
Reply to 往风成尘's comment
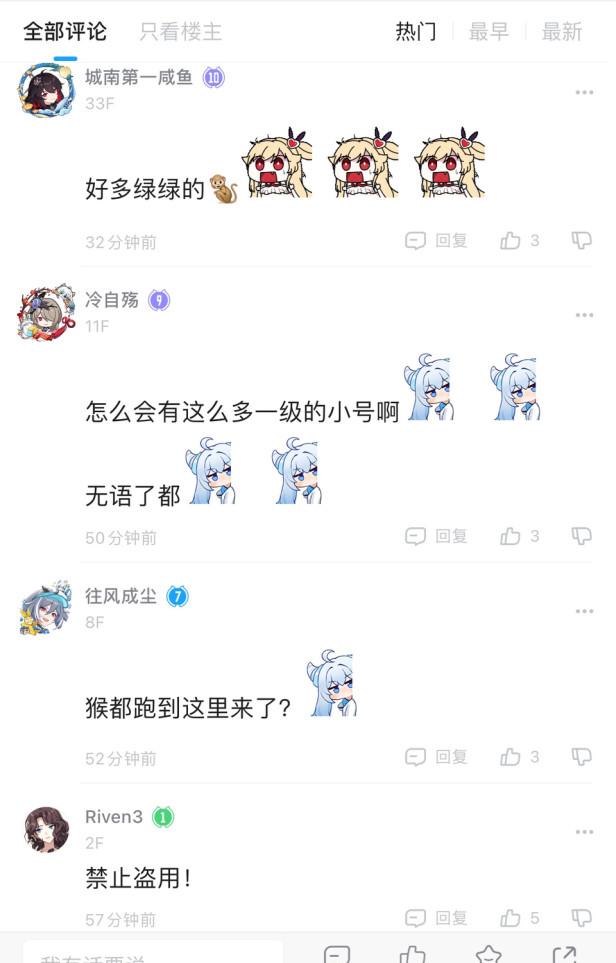(437, 757)
